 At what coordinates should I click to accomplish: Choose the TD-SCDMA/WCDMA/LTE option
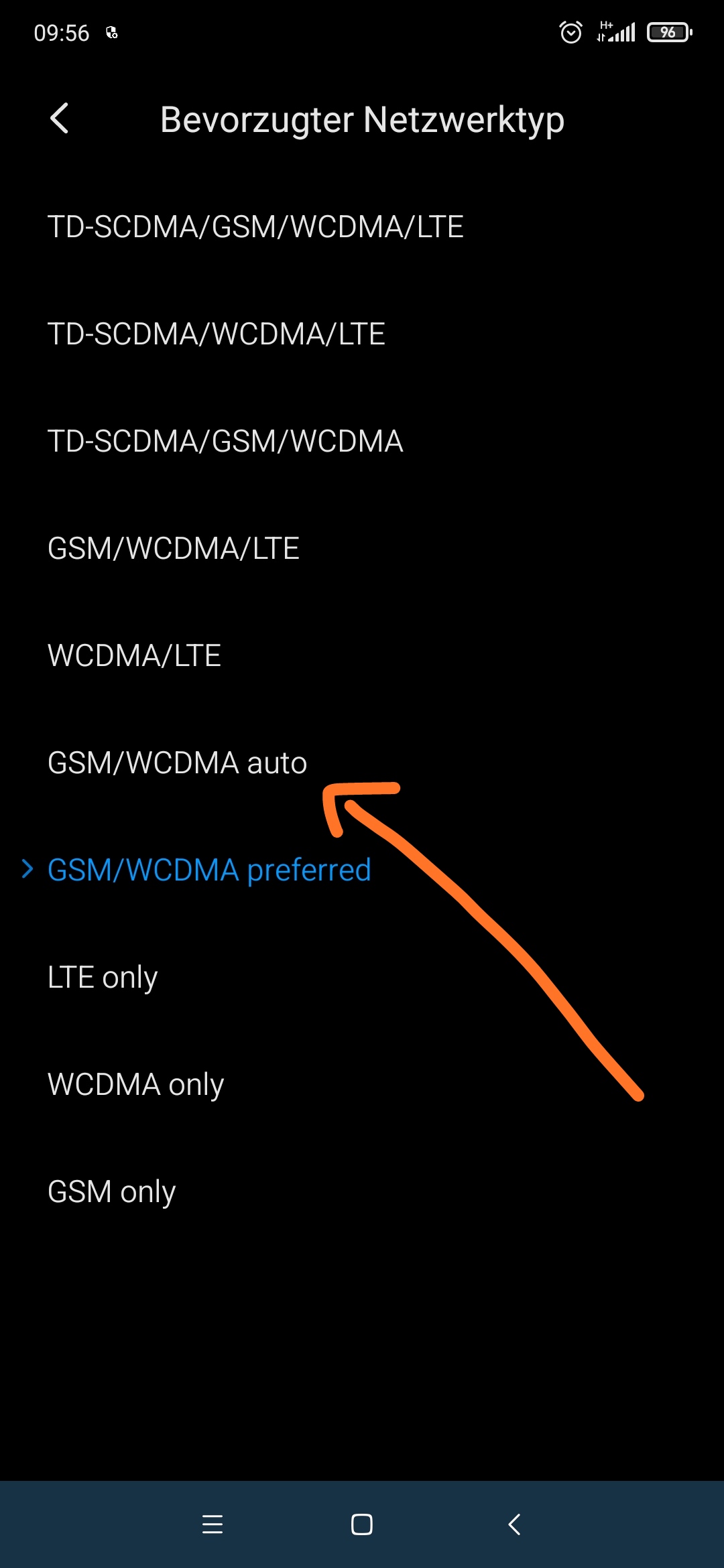(x=362, y=334)
